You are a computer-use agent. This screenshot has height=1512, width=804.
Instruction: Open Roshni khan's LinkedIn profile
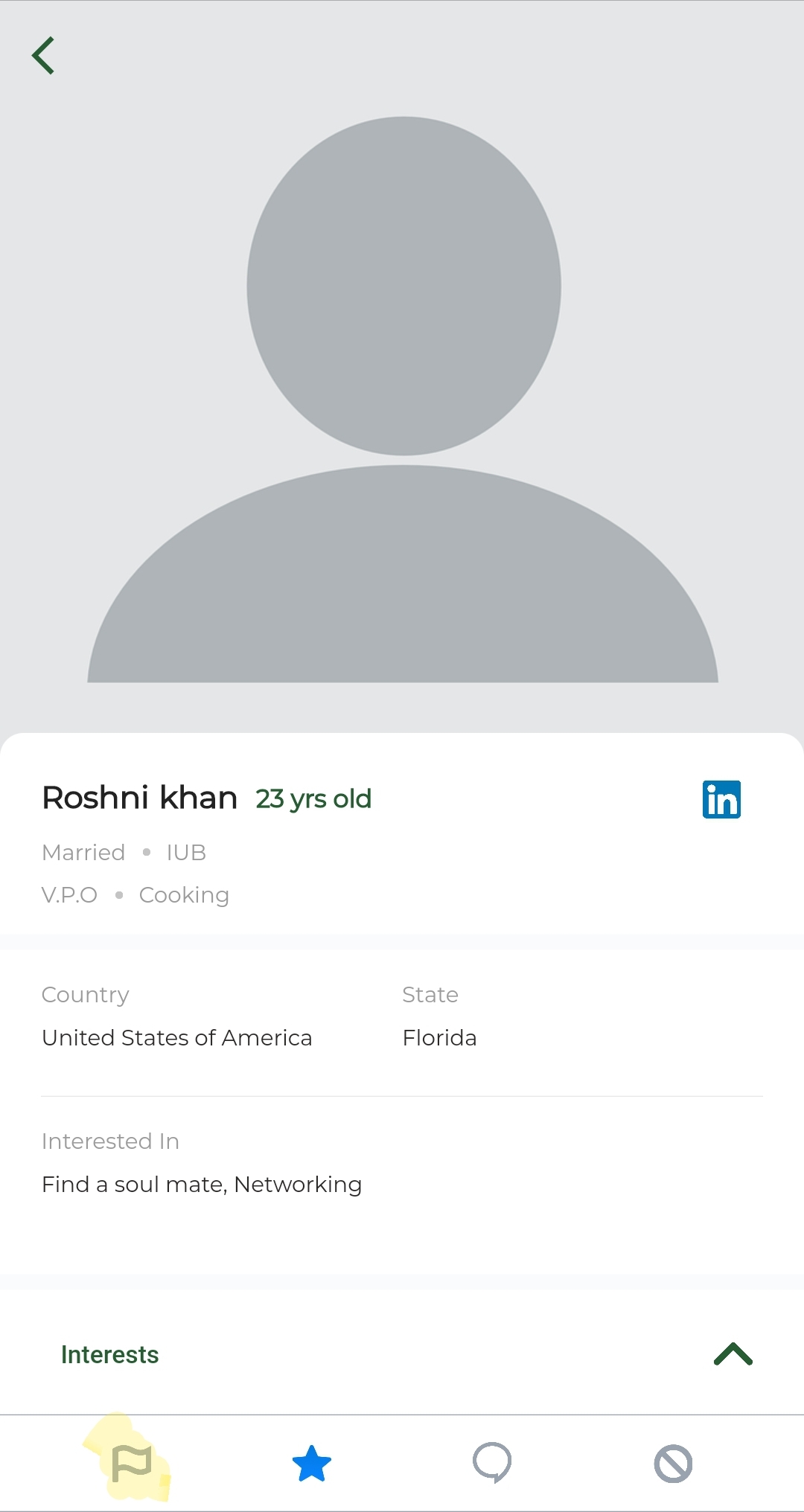pyautogui.click(x=721, y=799)
